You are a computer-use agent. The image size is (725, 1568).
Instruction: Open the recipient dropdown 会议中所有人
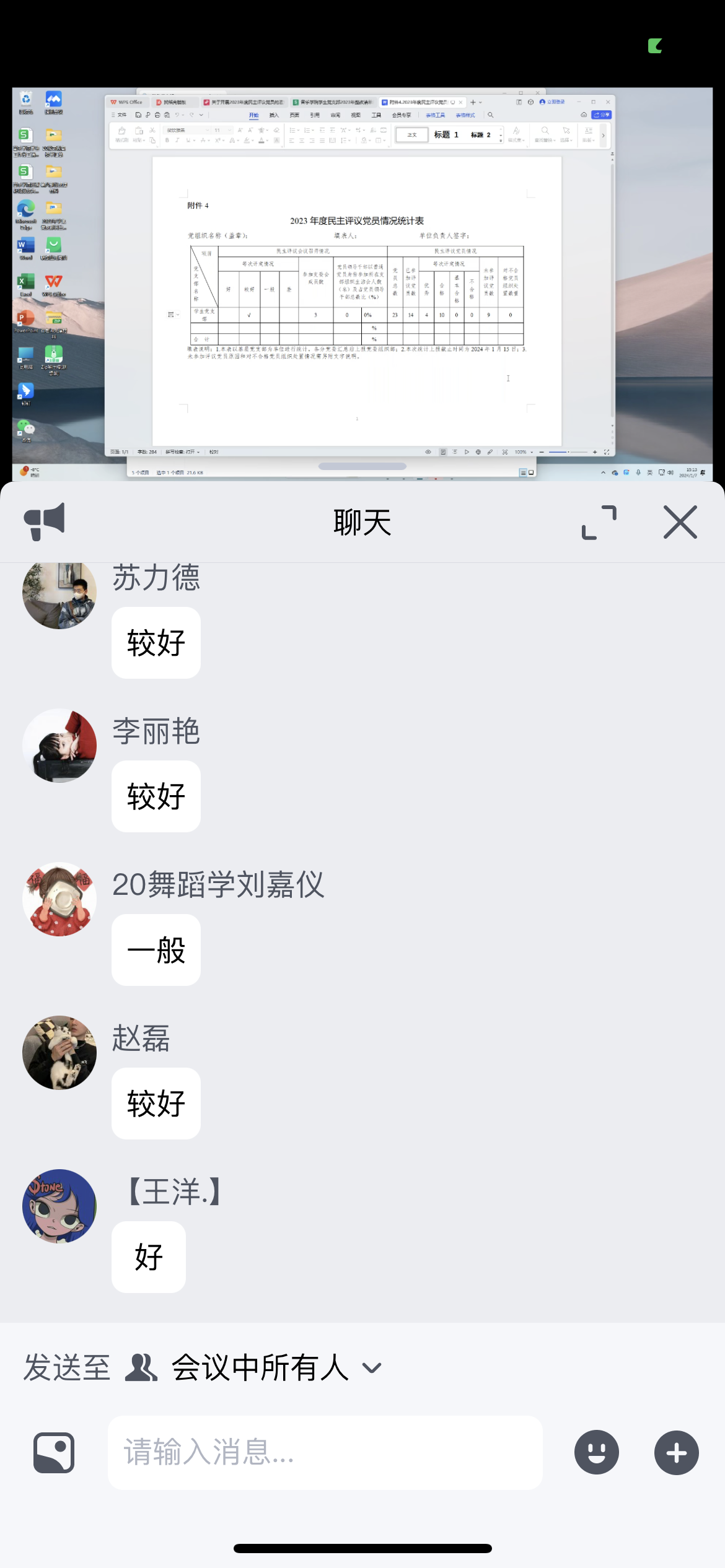pyautogui.click(x=276, y=1368)
